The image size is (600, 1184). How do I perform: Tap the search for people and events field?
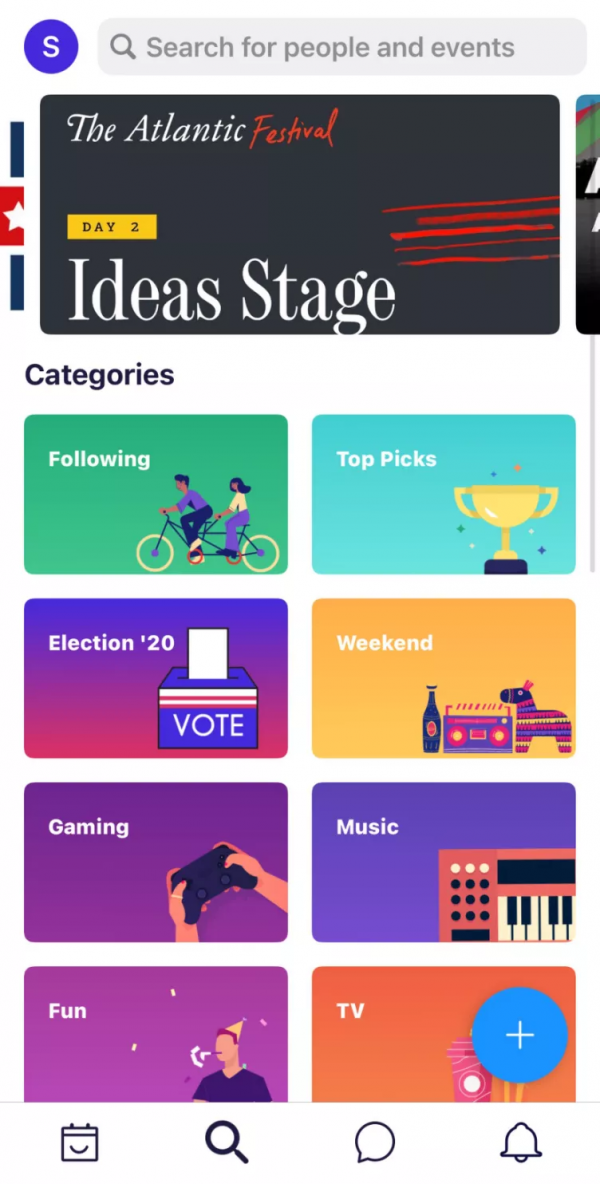pyautogui.click(x=341, y=47)
